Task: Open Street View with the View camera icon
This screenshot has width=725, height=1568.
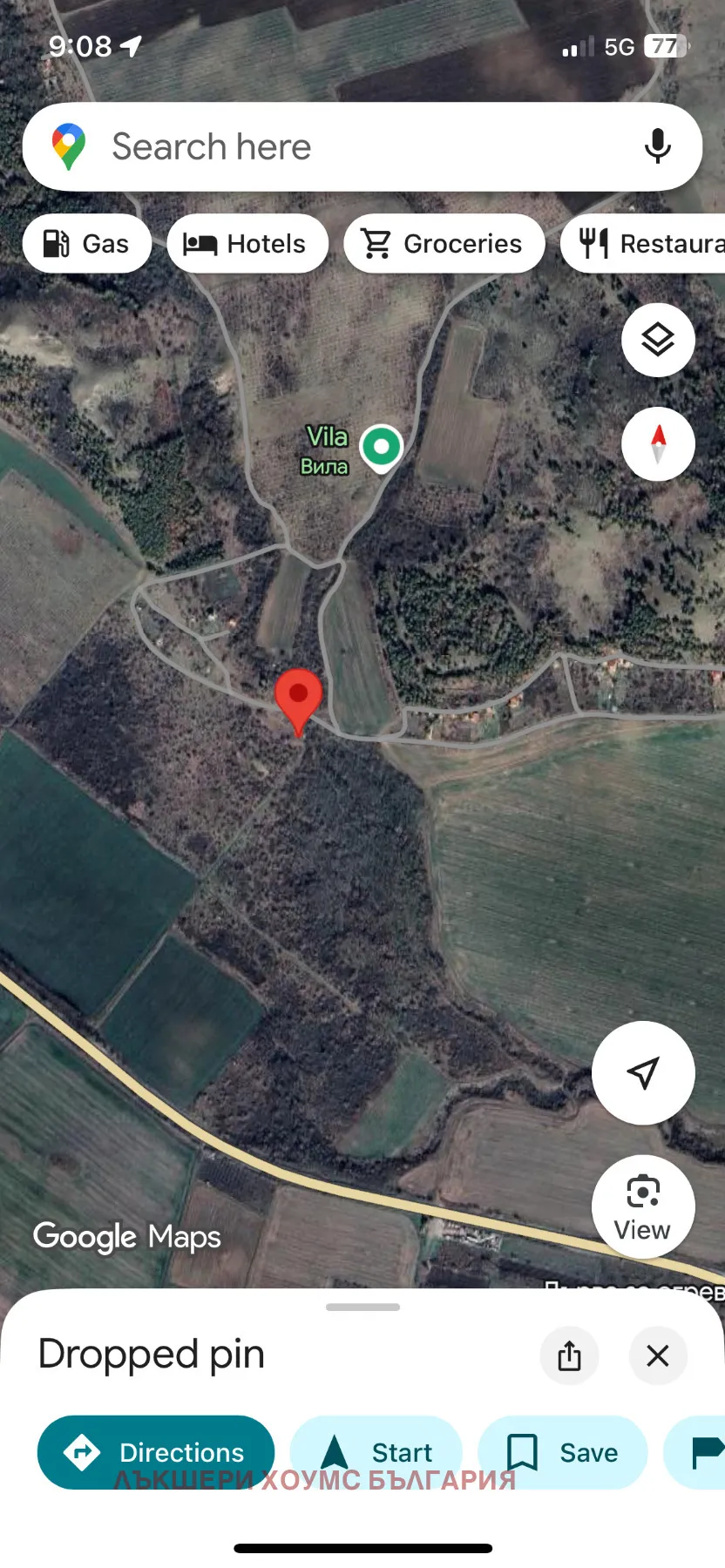Action: click(643, 1206)
